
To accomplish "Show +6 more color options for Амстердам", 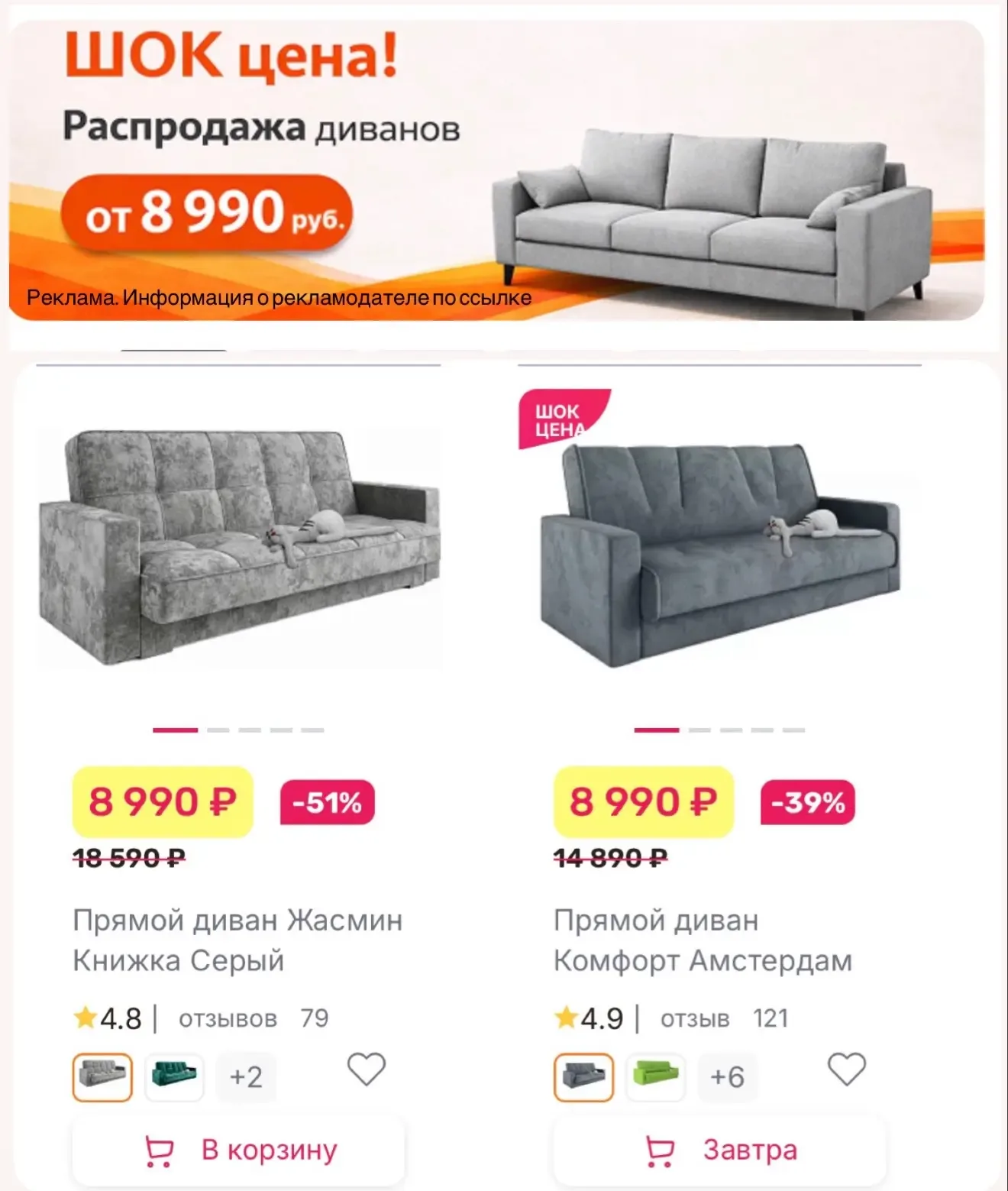I will (x=727, y=1077).
